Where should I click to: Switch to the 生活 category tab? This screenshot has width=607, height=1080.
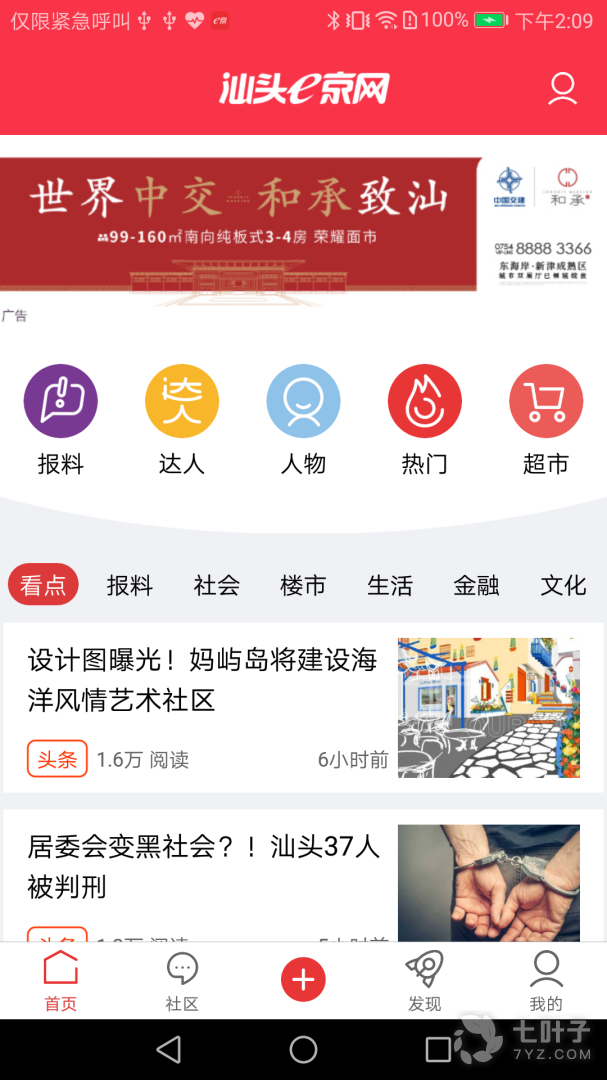coord(390,585)
